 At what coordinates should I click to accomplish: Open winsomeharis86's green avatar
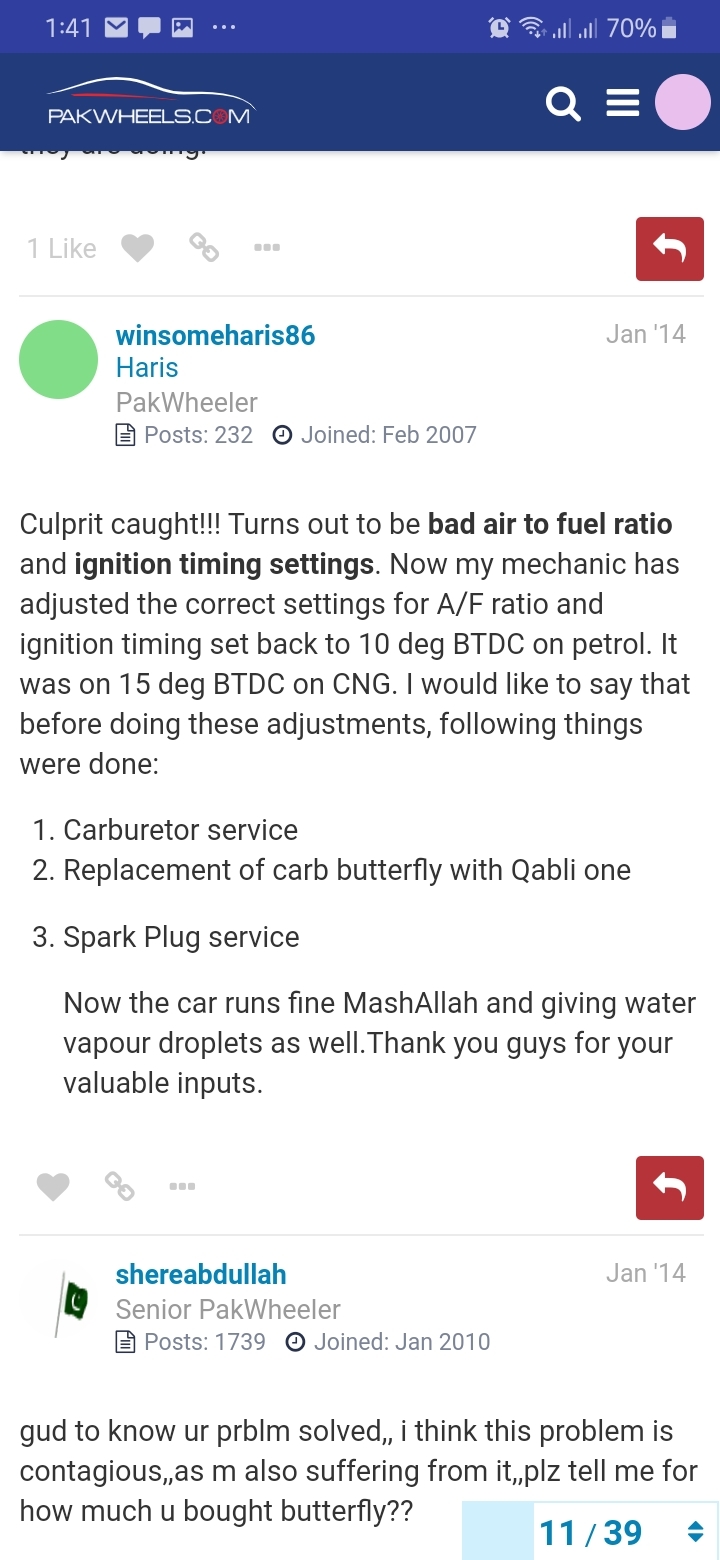pos(59,360)
